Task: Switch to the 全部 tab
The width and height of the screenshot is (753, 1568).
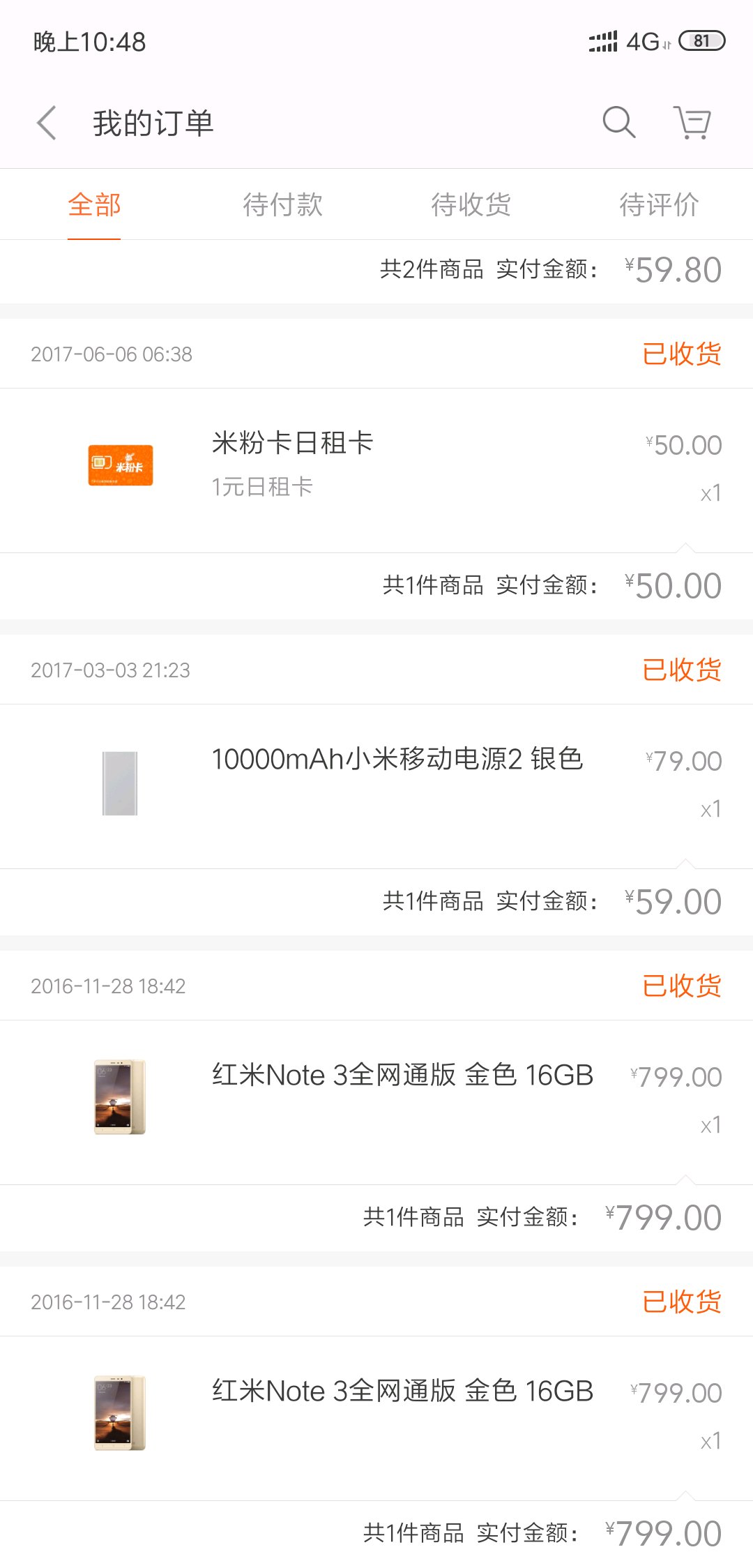Action: (x=94, y=204)
